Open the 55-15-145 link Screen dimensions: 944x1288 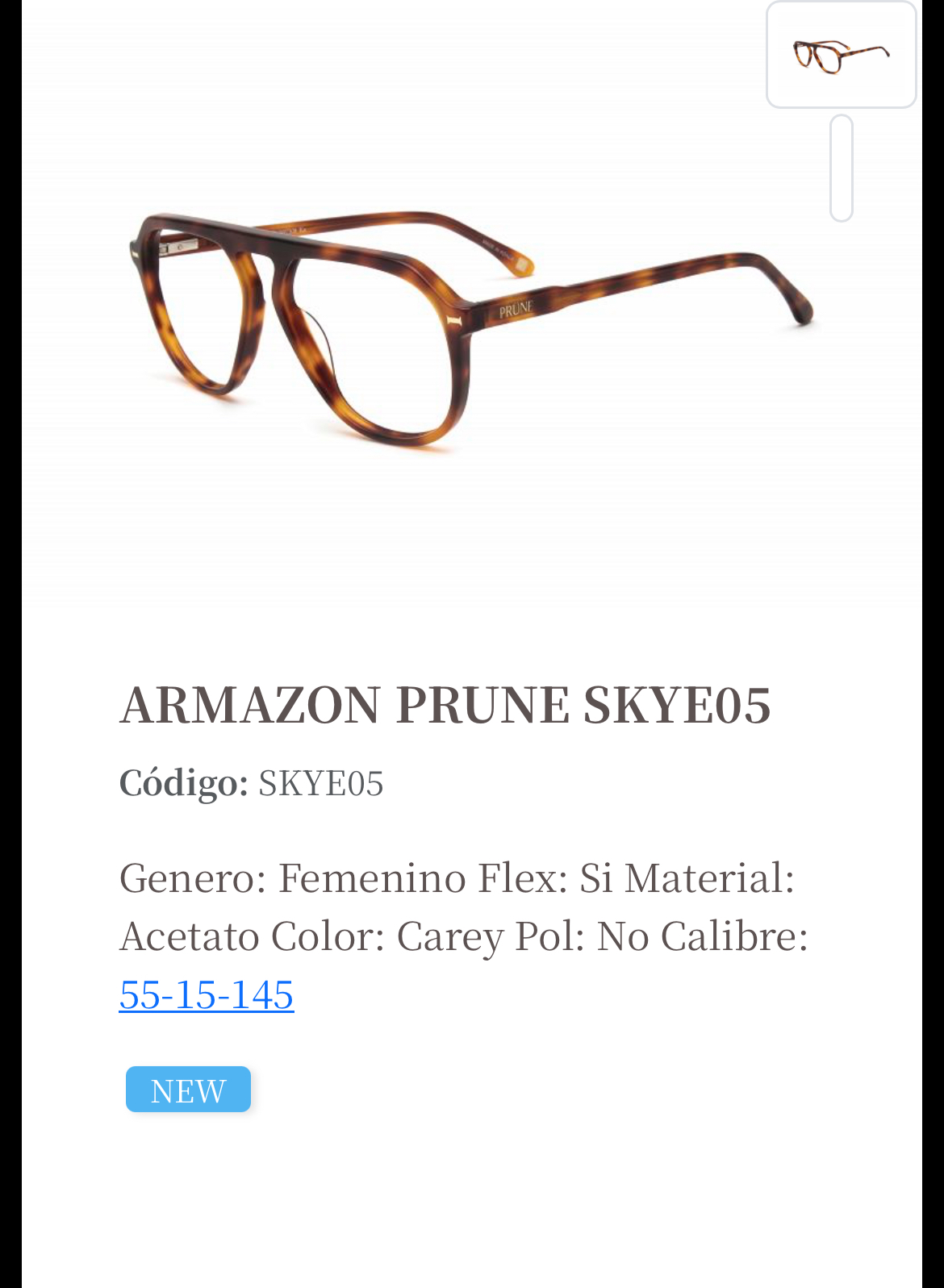(207, 994)
